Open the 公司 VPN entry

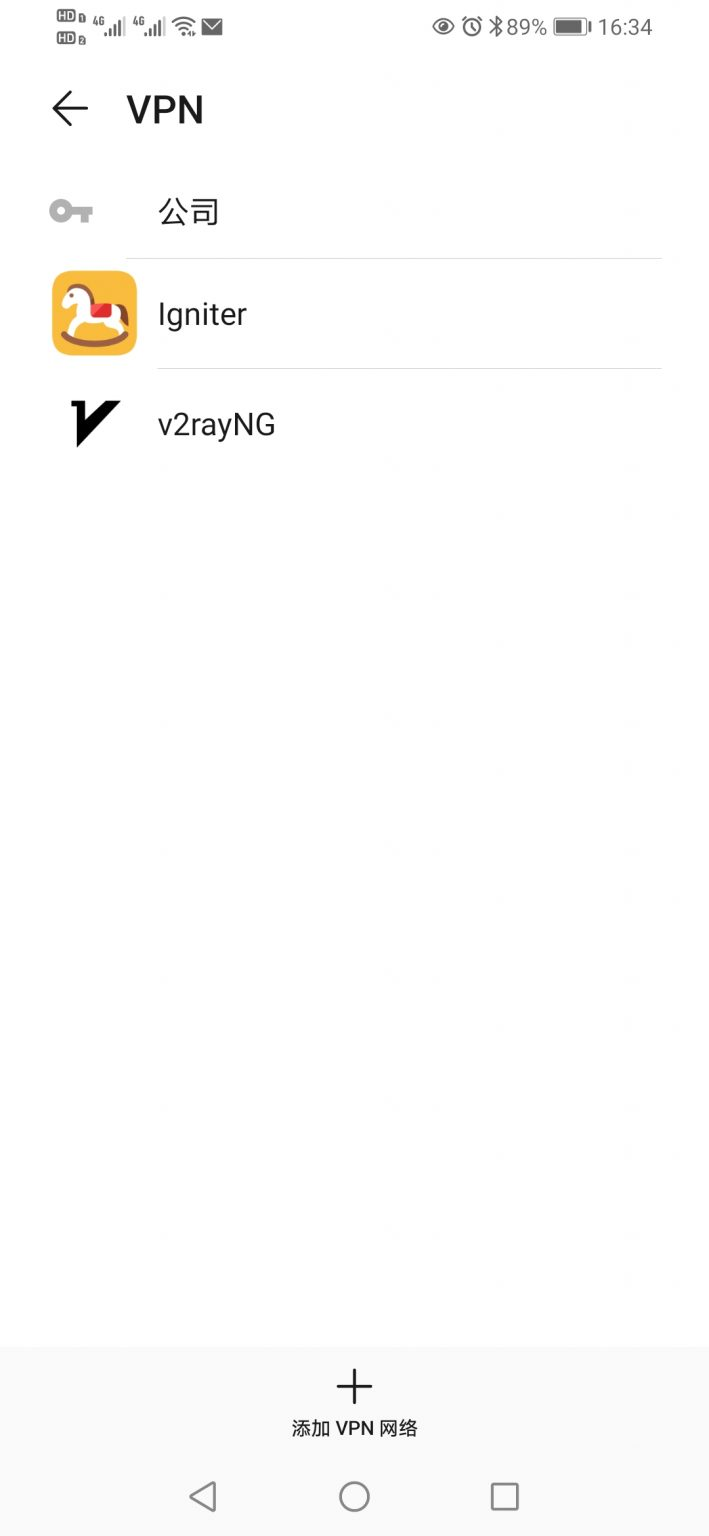[x=354, y=211]
